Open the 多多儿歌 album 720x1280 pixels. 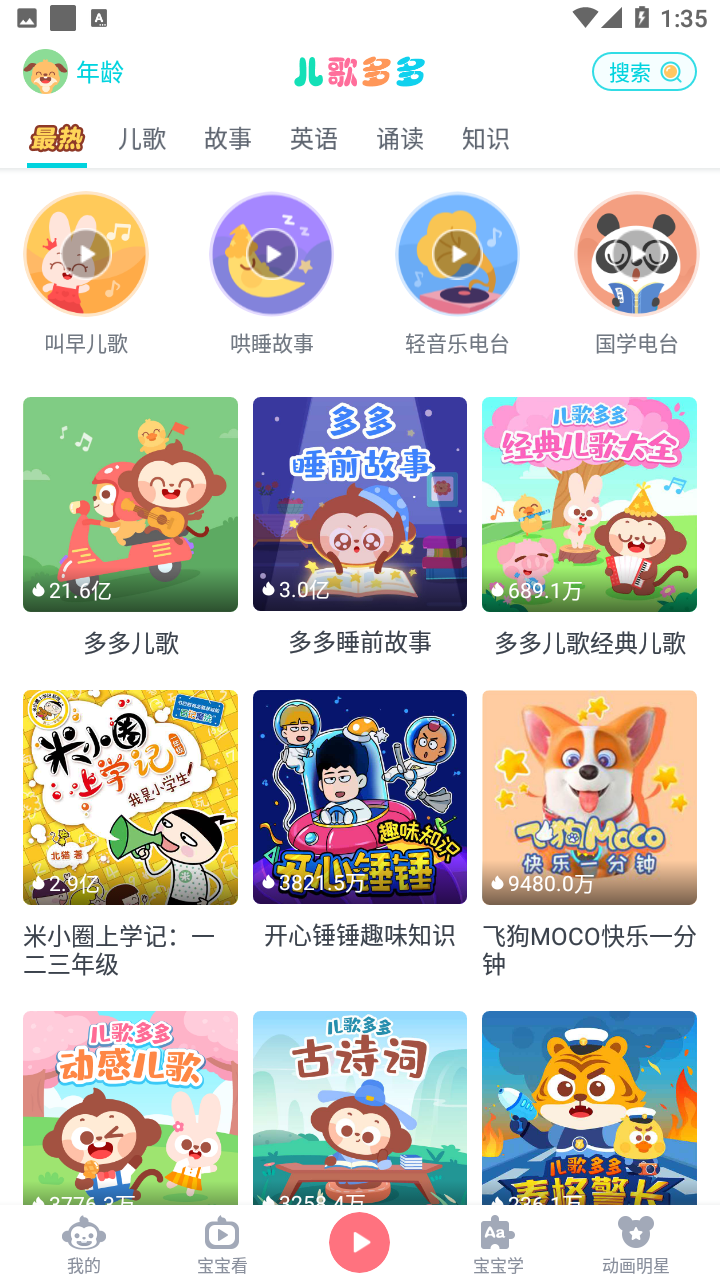130,504
